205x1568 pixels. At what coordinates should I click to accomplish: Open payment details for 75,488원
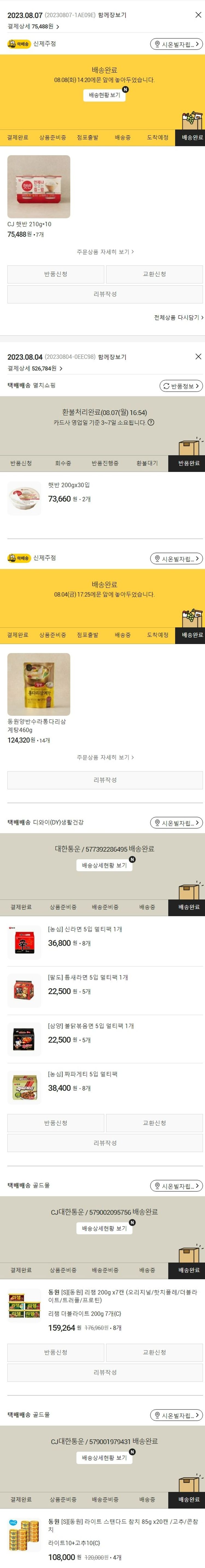point(33,27)
